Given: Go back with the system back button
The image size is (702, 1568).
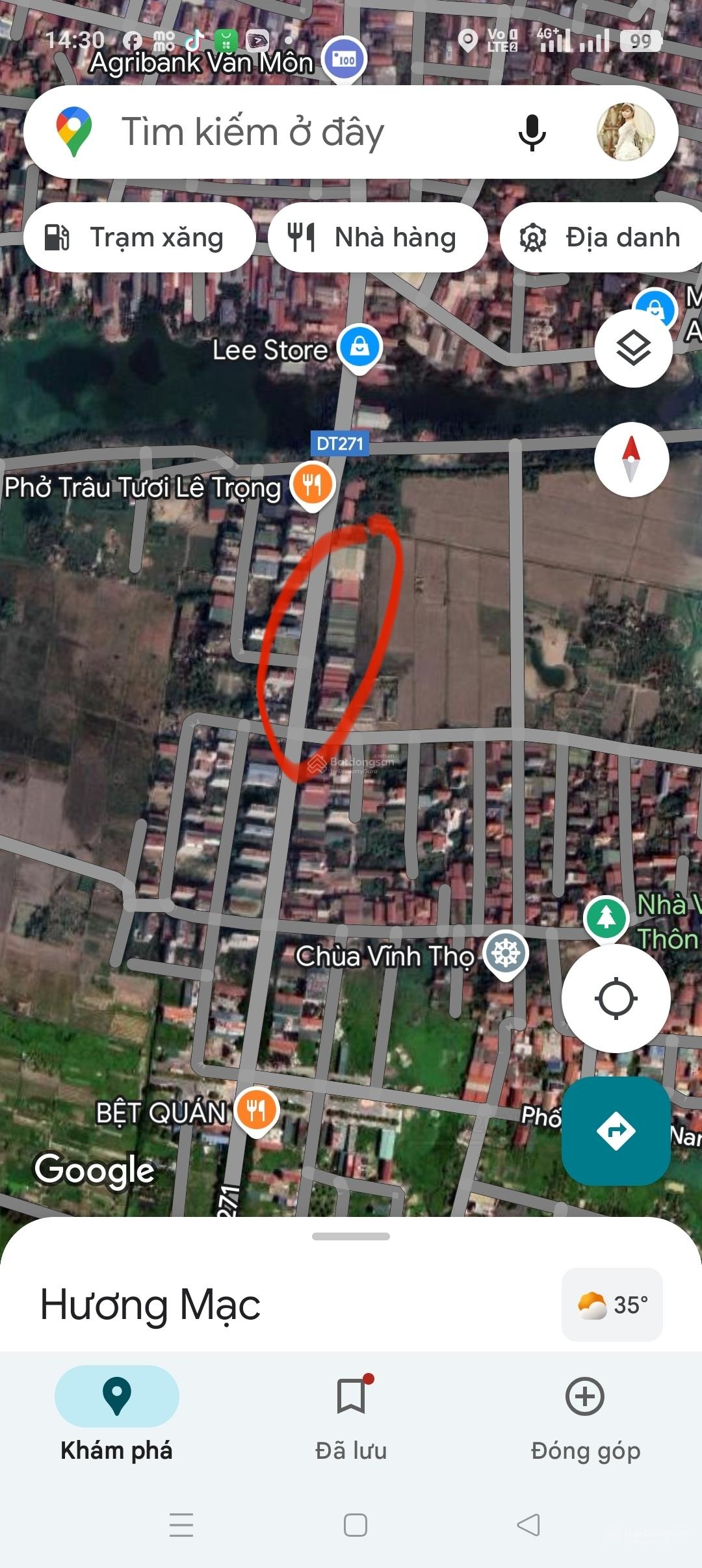Looking at the screenshot, I should 528,1524.
